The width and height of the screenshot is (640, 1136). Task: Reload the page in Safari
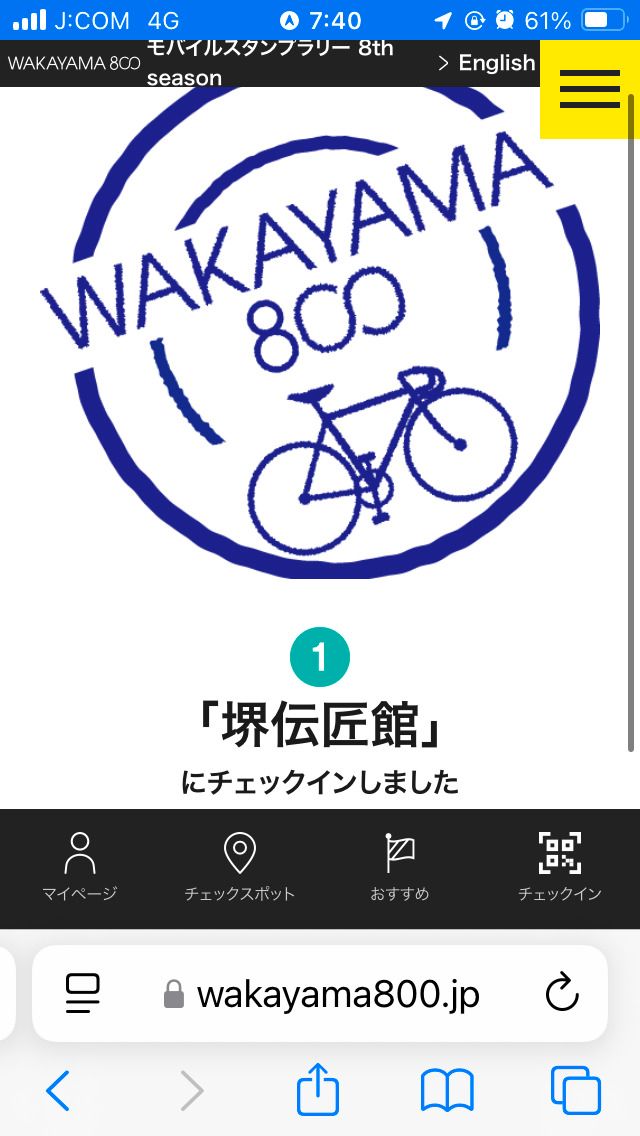[562, 994]
